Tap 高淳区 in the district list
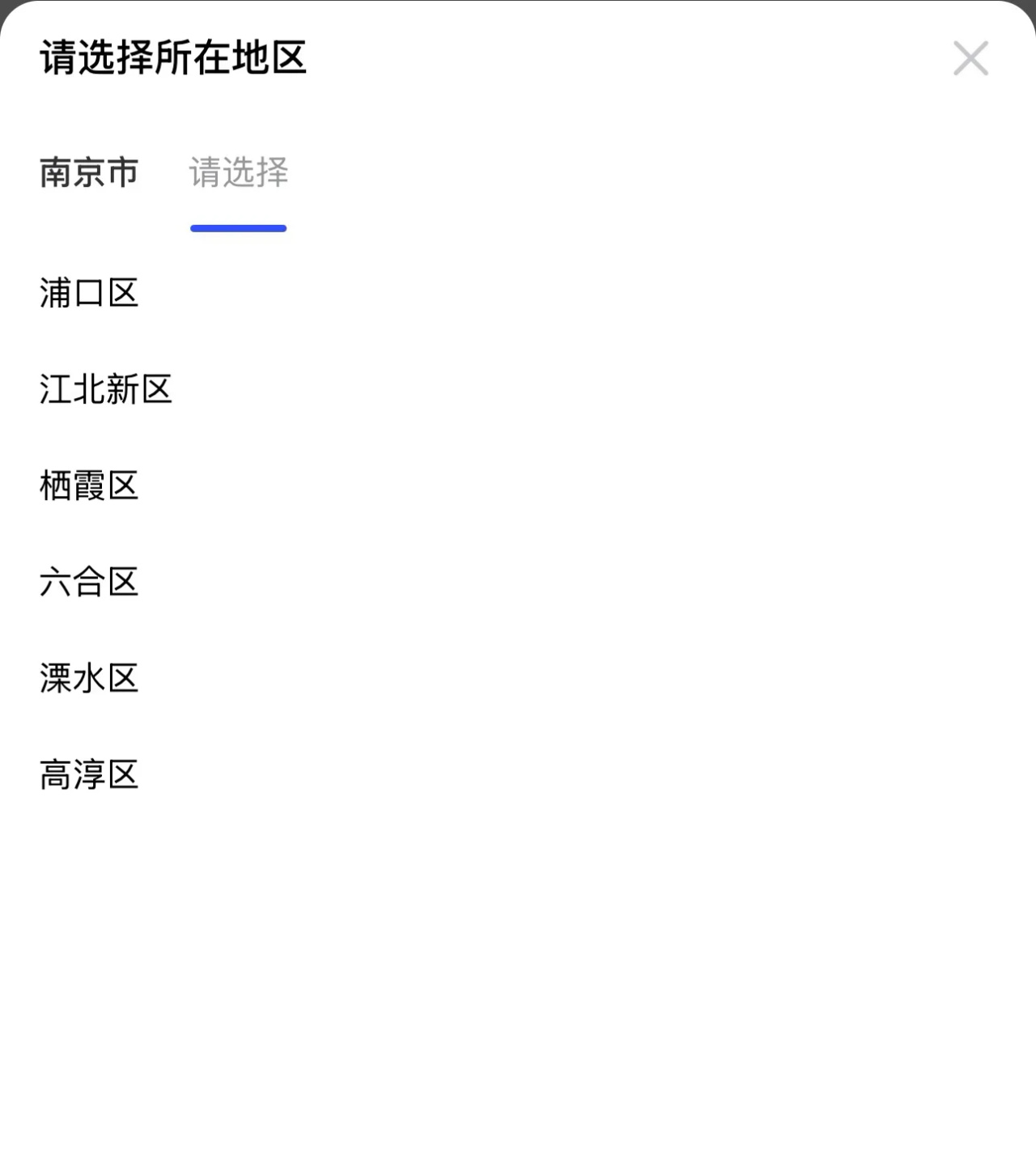The width and height of the screenshot is (1036, 1157). (89, 774)
